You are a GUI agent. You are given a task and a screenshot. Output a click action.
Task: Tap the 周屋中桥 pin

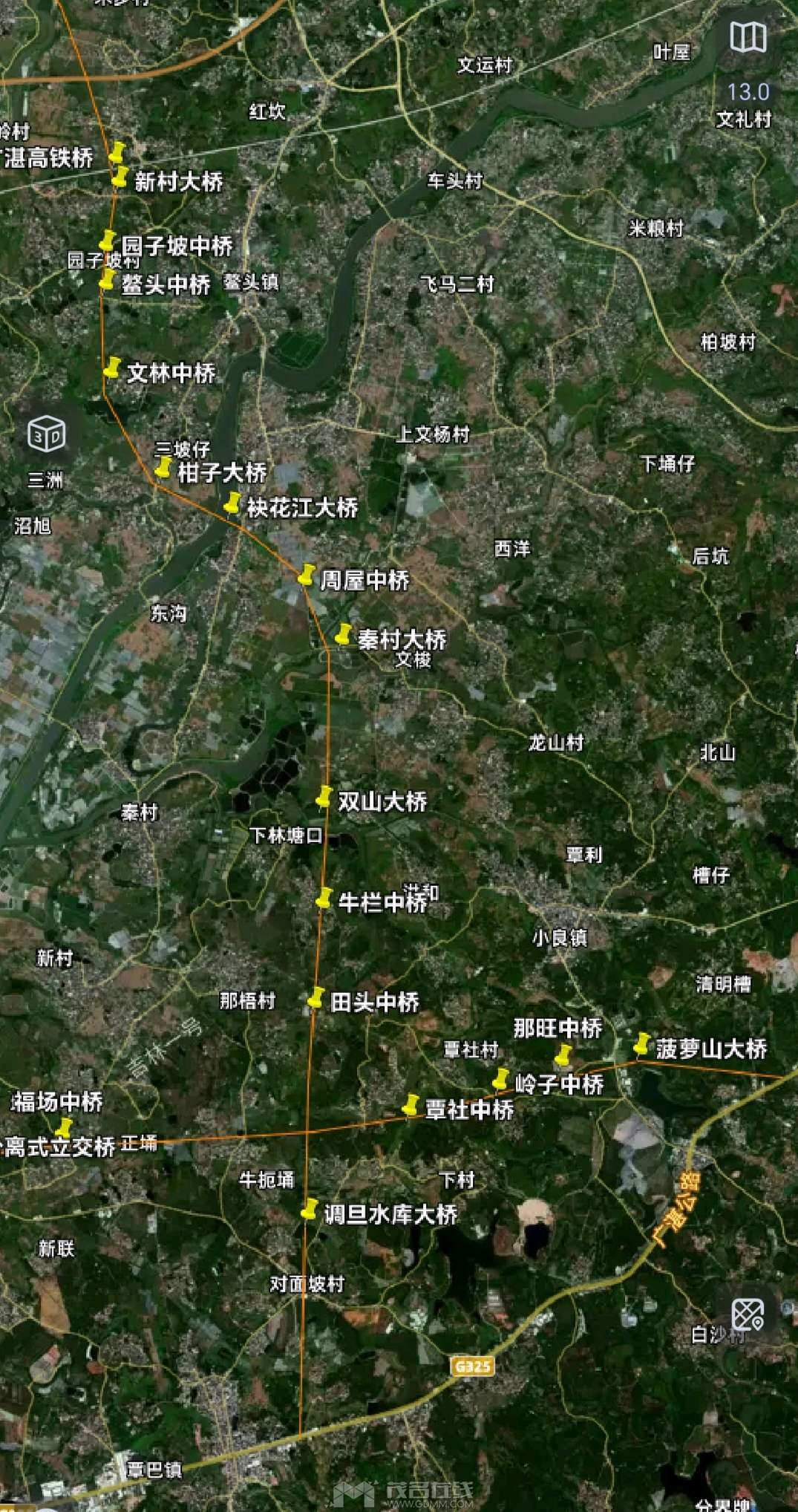point(307,575)
